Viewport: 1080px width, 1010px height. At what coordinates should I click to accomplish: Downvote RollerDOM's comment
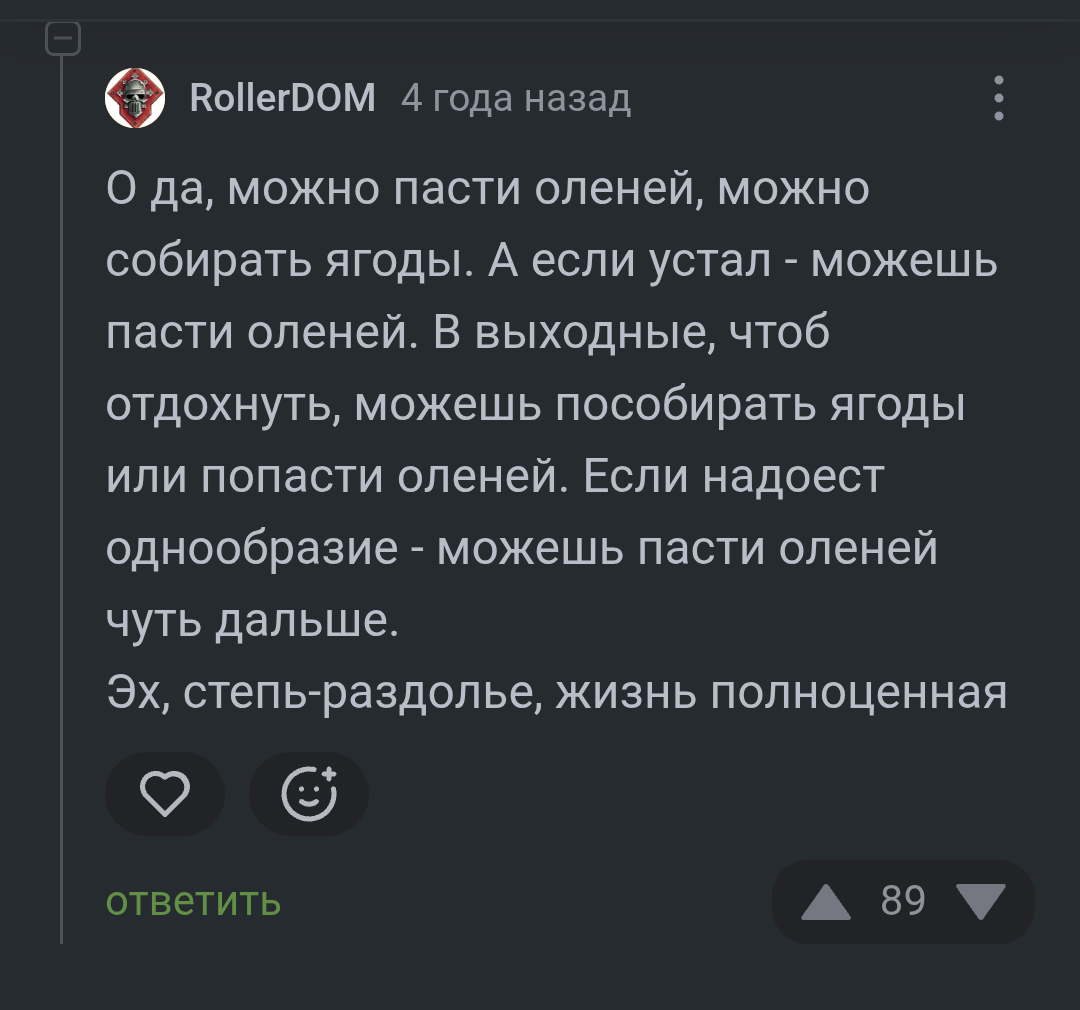[980, 901]
